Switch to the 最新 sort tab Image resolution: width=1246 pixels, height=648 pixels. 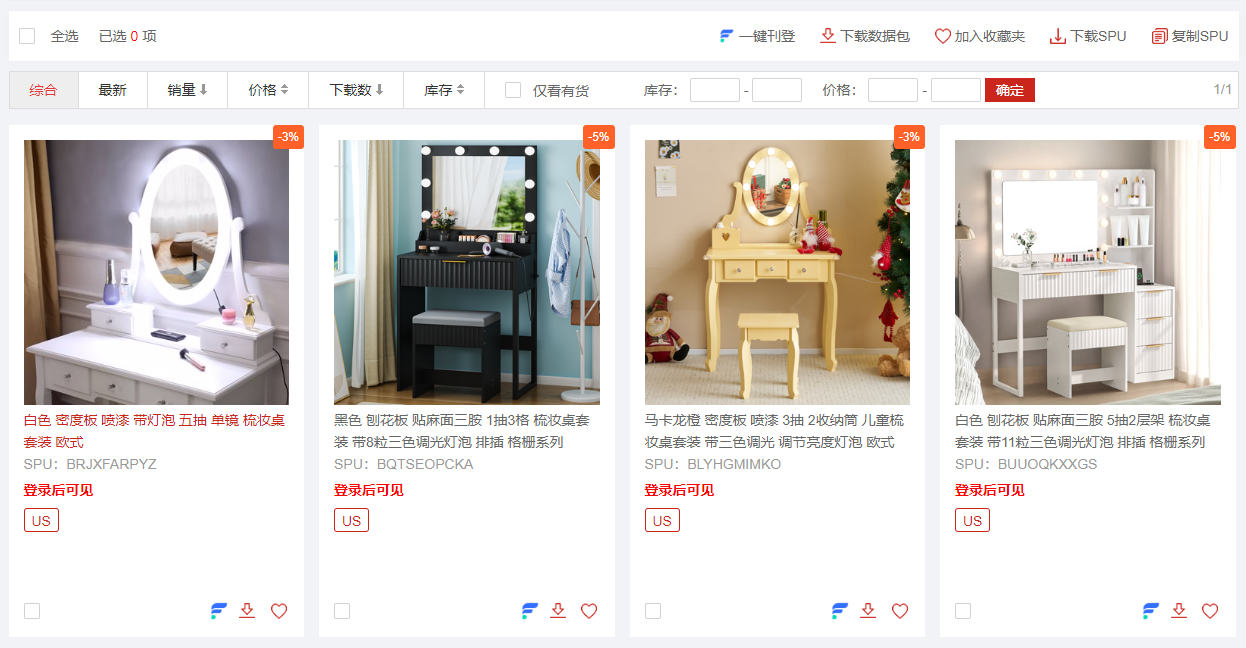coord(112,90)
